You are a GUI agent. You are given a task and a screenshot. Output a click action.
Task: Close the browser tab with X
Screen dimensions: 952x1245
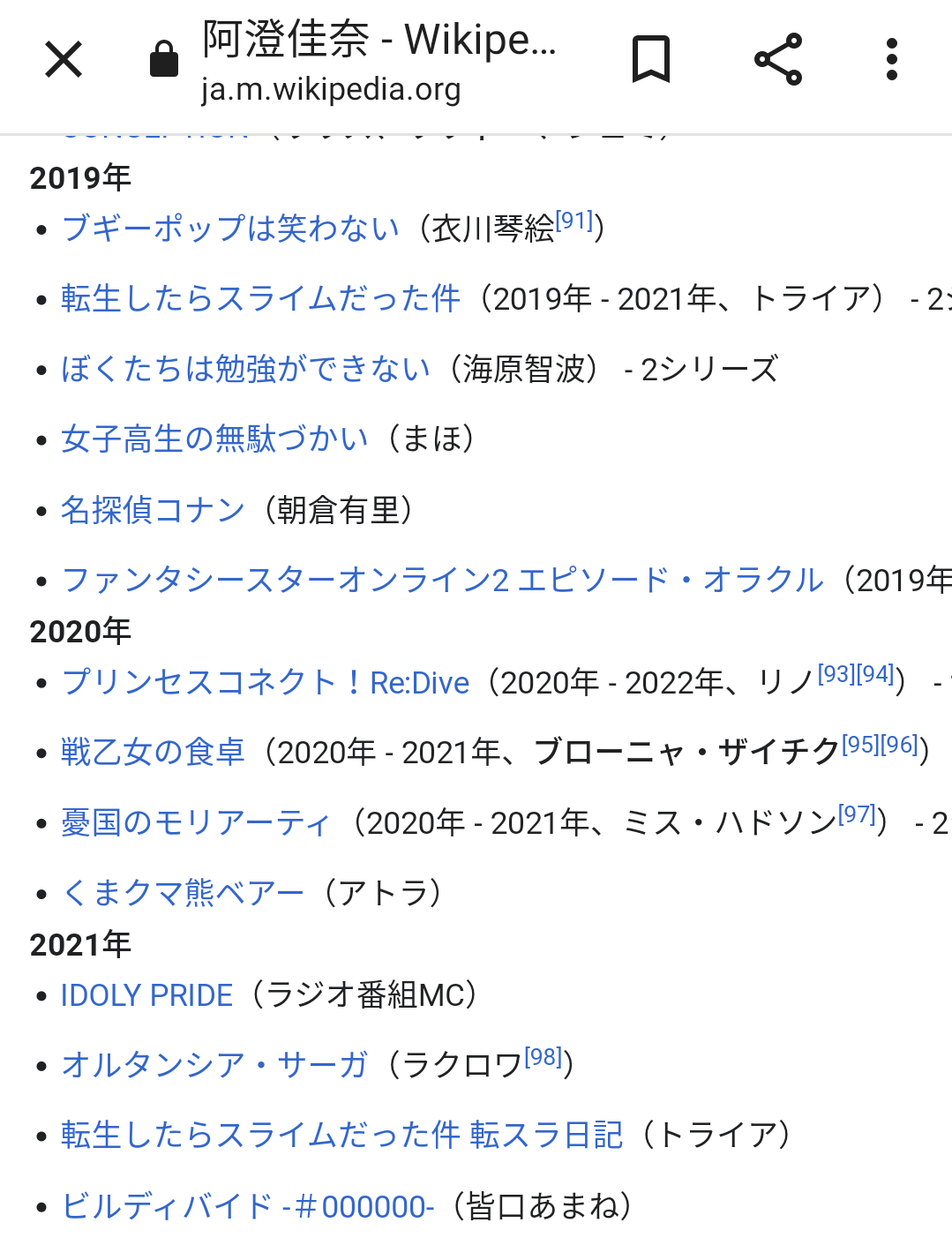[x=64, y=60]
